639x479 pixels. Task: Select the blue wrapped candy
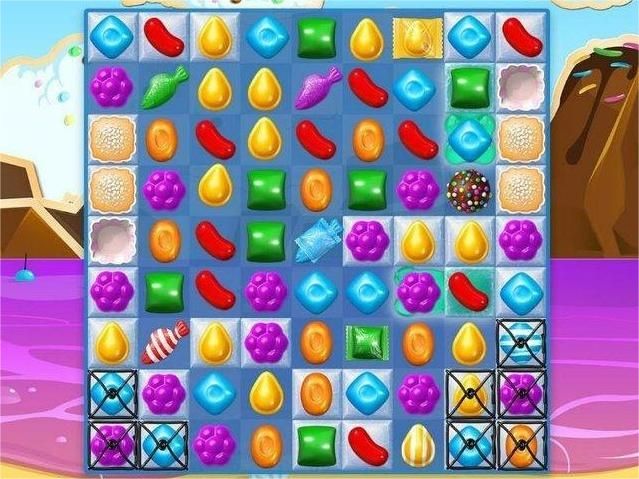tap(317, 240)
